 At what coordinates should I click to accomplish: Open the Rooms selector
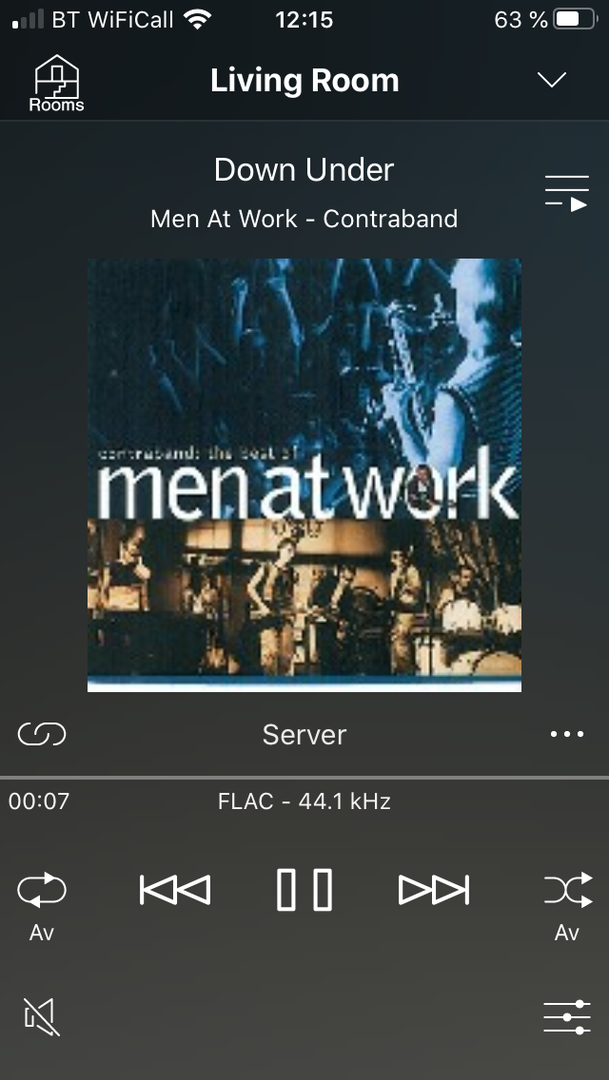[56, 83]
